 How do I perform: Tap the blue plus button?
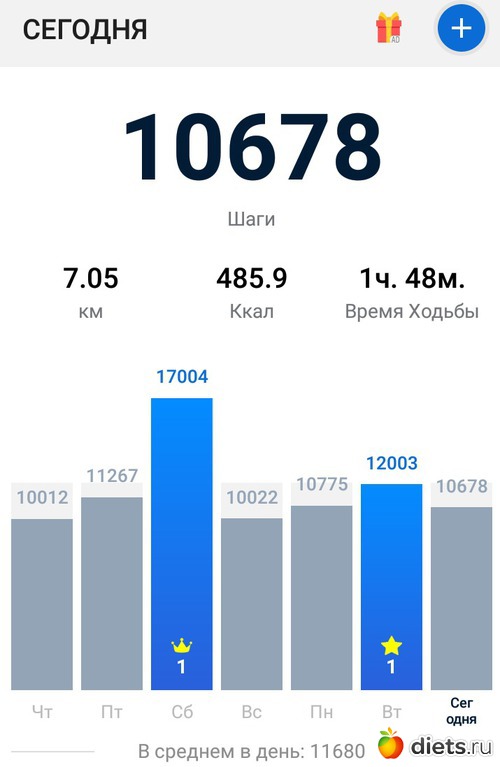tap(461, 28)
